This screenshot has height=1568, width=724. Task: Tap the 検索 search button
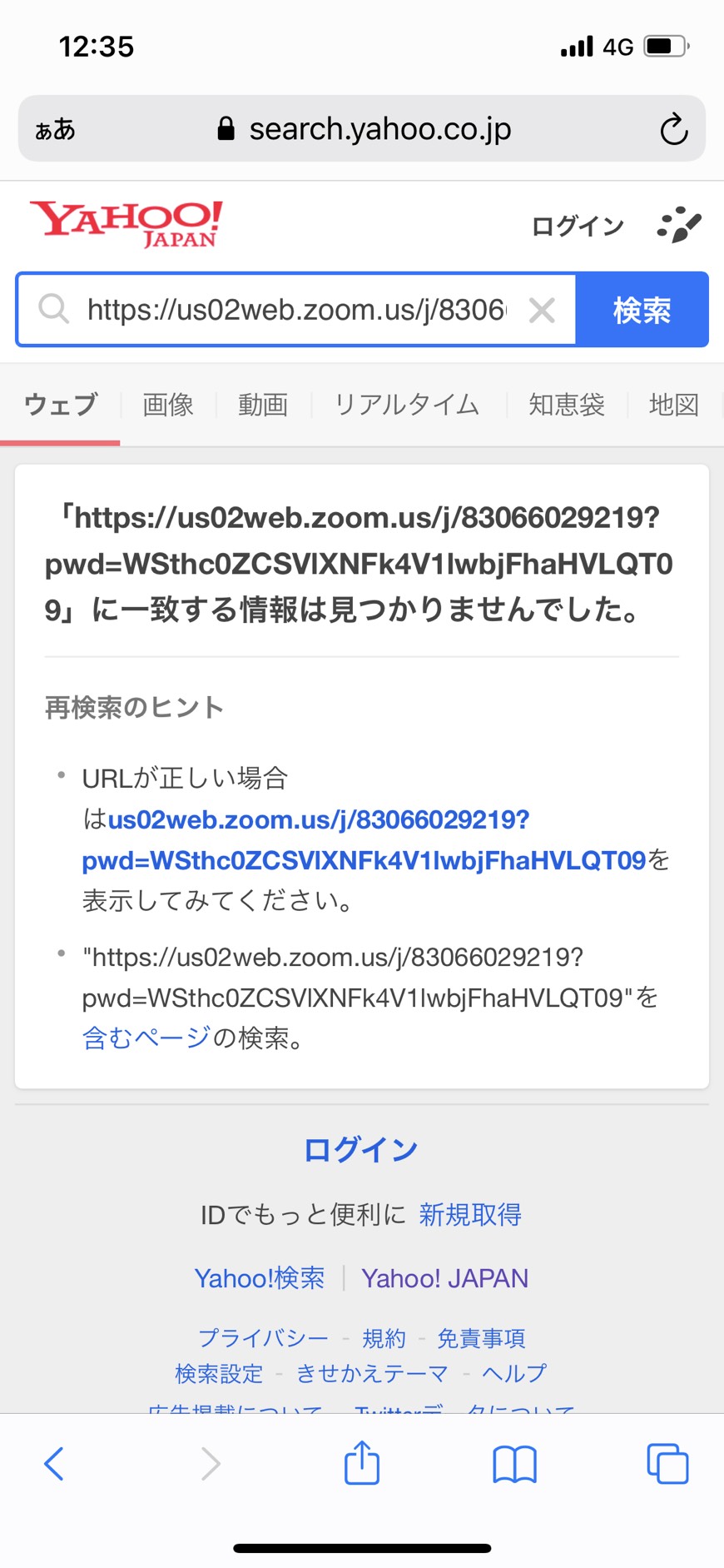pos(642,310)
